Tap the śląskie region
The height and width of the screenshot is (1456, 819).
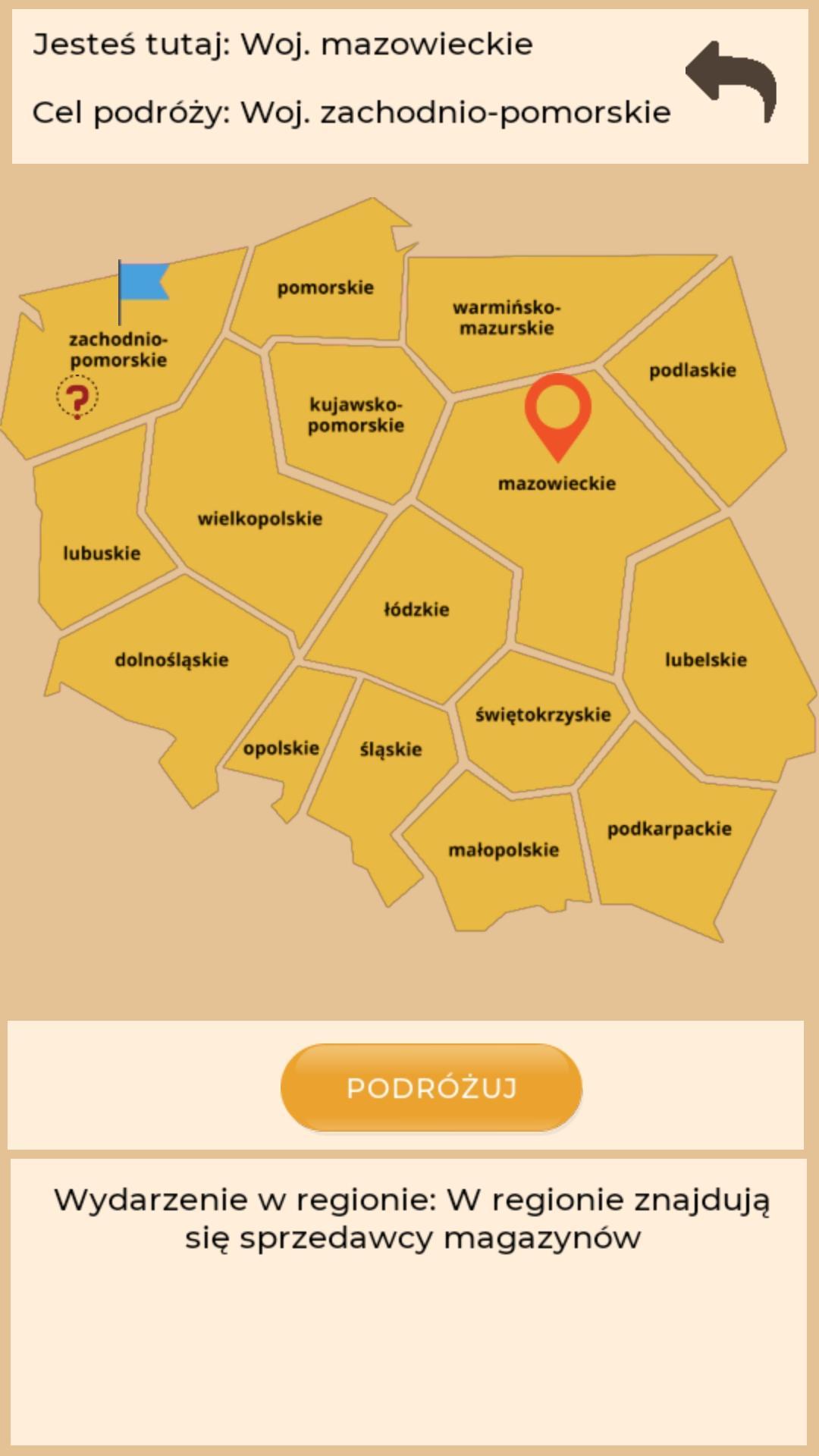(390, 749)
